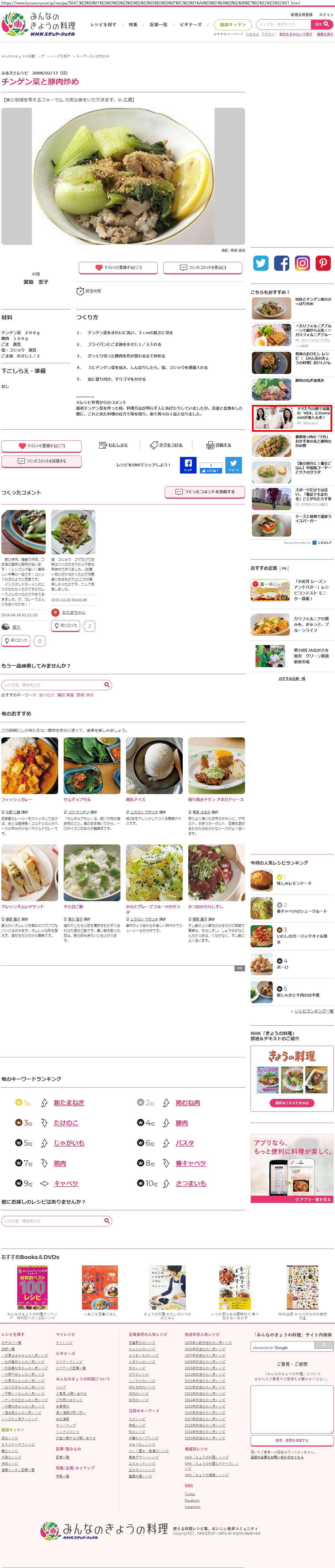The width and height of the screenshot is (335, 1568).
Task: Open the keyword ranking link 新たまねぎ
Action: [69, 1102]
